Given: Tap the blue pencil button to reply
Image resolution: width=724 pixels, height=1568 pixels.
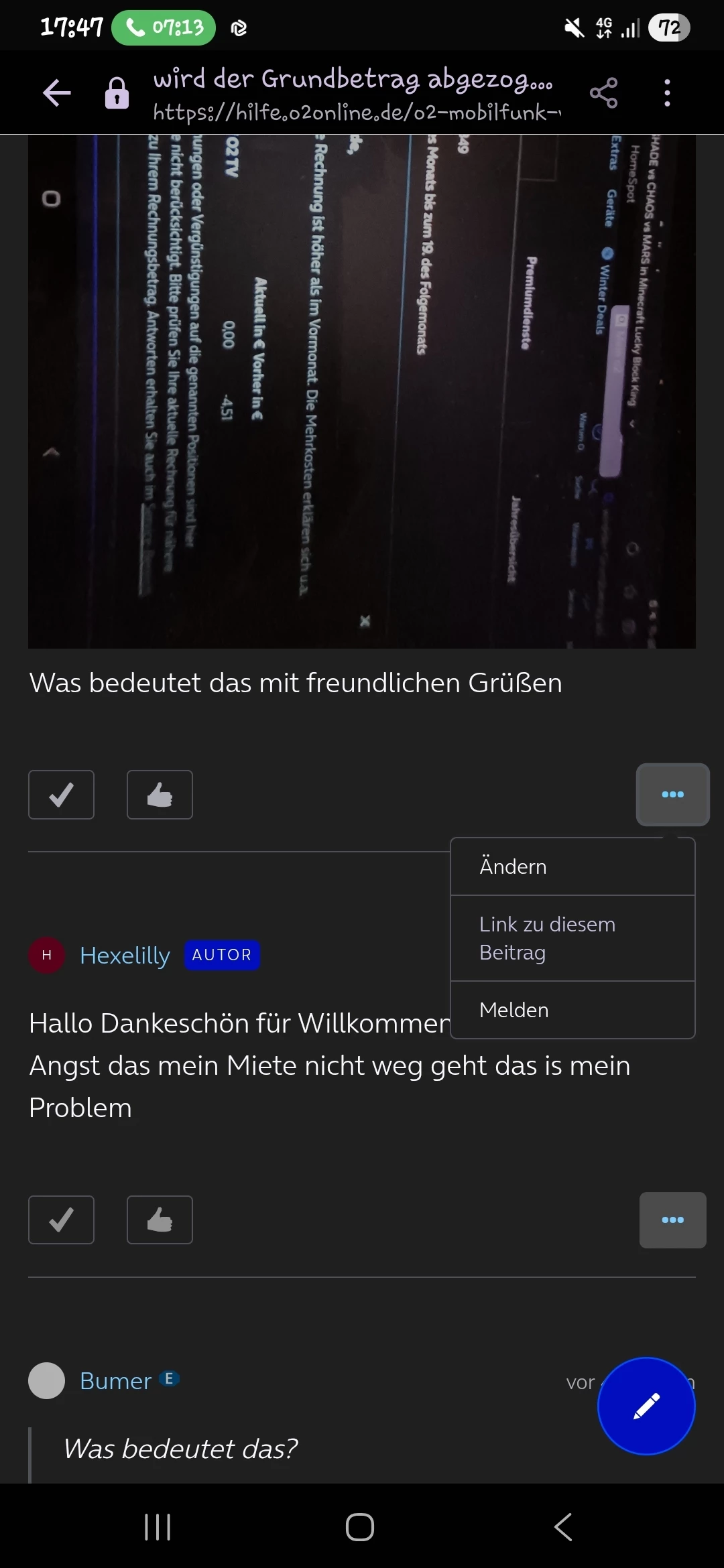Looking at the screenshot, I should tap(646, 1406).
